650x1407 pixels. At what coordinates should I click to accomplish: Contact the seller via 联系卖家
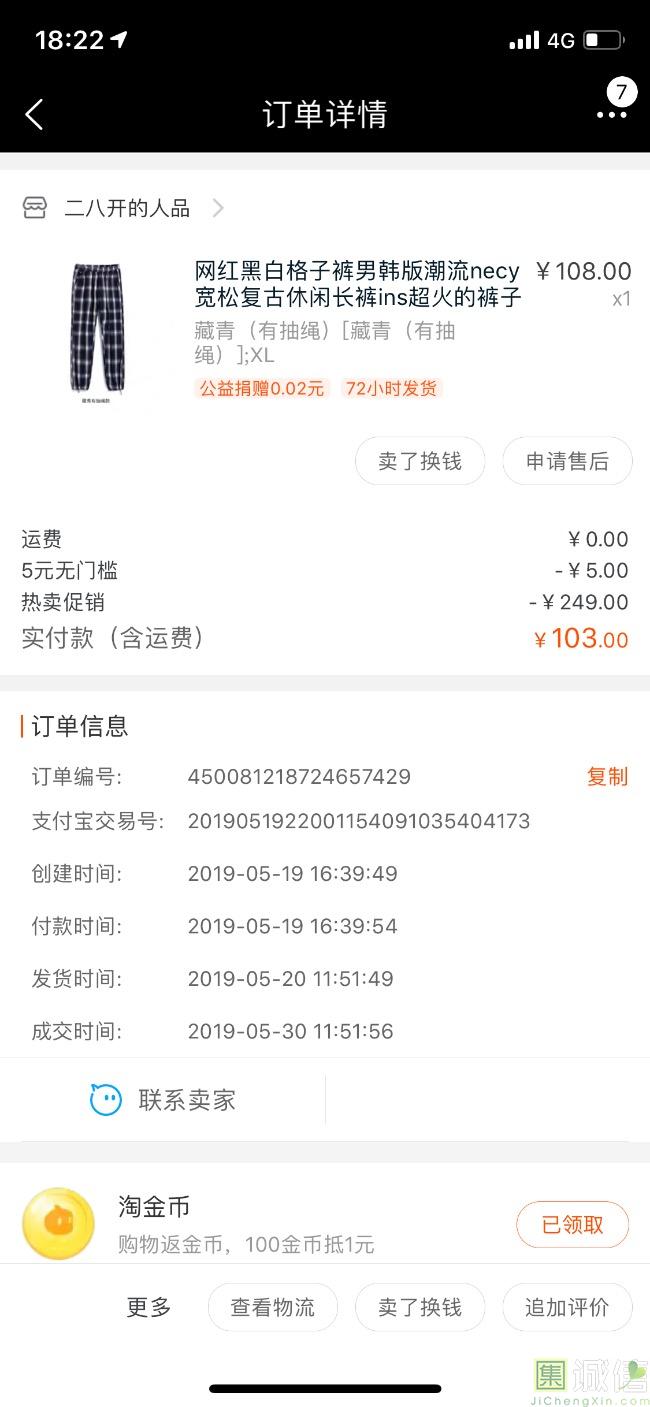pyautogui.click(x=164, y=1100)
